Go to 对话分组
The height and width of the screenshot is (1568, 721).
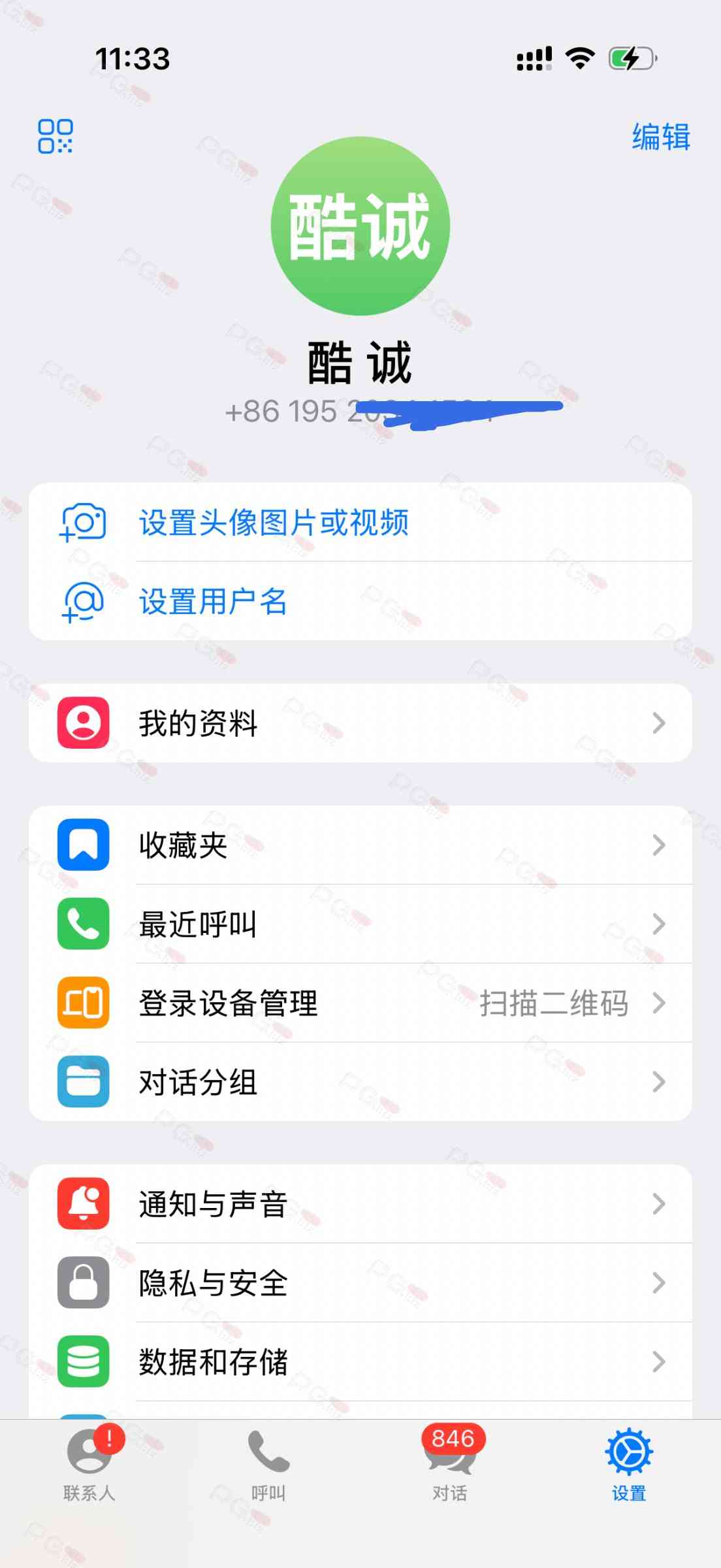point(360,1082)
